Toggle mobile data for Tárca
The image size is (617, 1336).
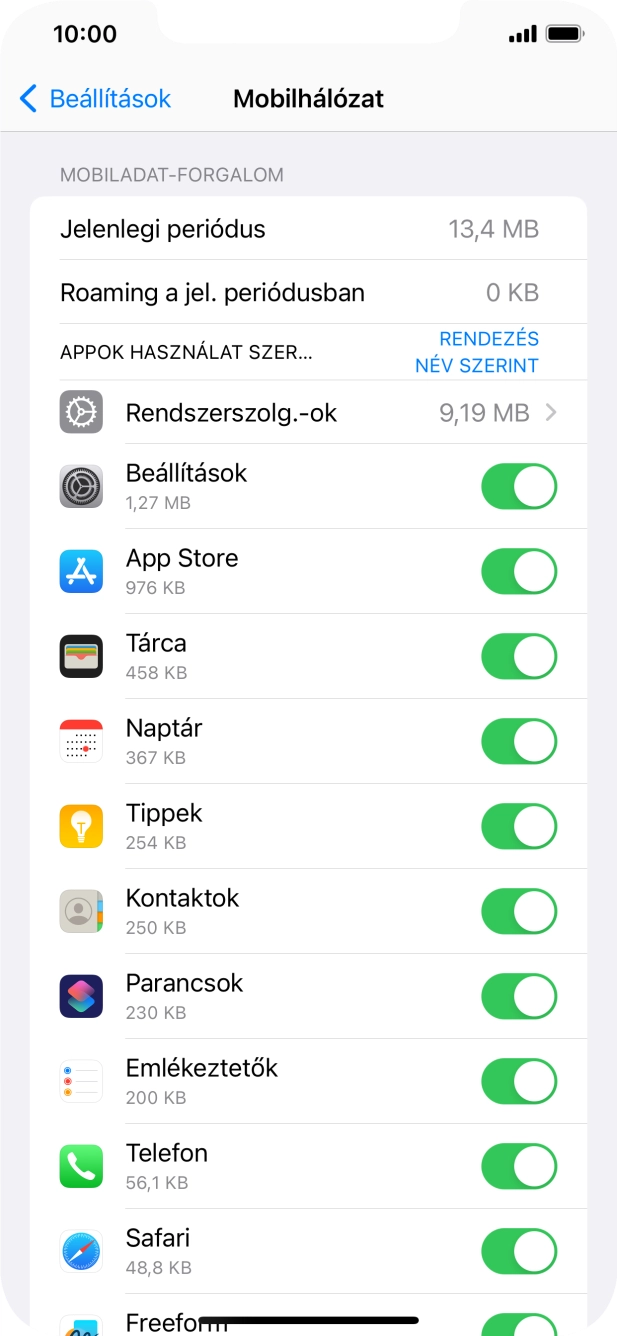[518, 657]
